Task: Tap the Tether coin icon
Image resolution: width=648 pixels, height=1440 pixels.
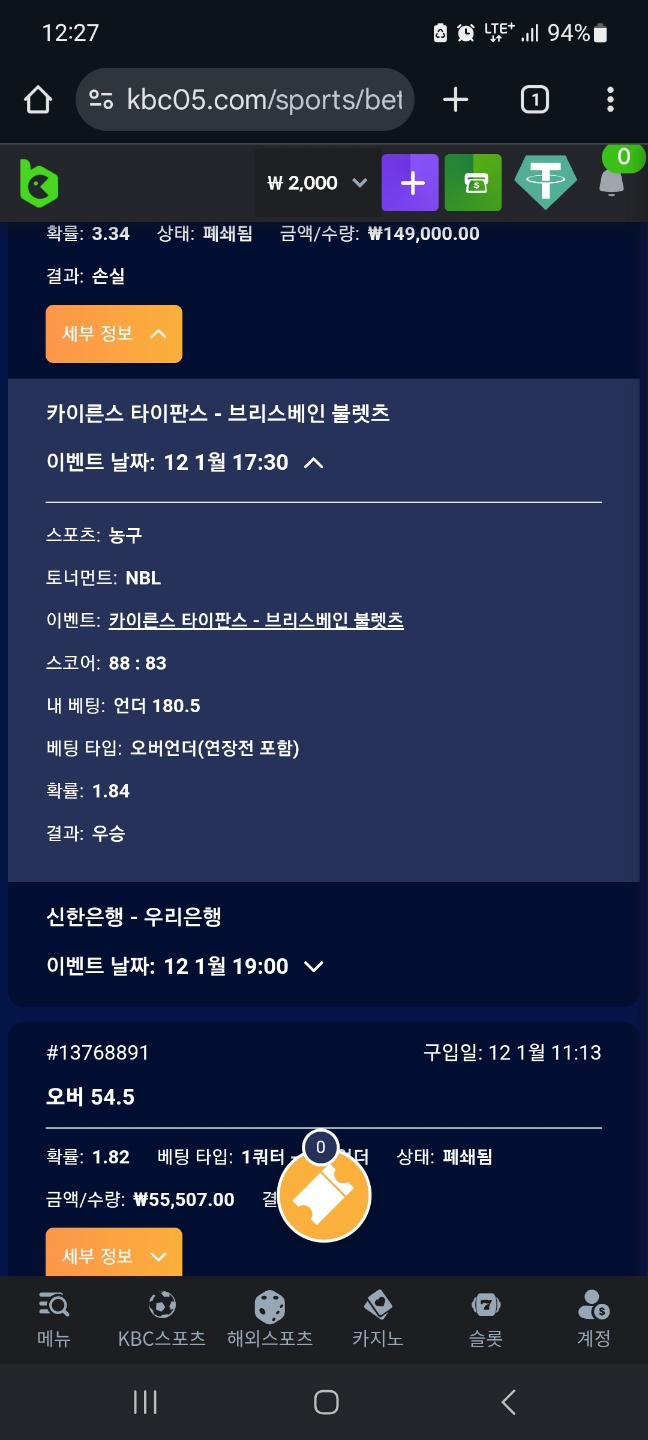Action: coord(545,183)
